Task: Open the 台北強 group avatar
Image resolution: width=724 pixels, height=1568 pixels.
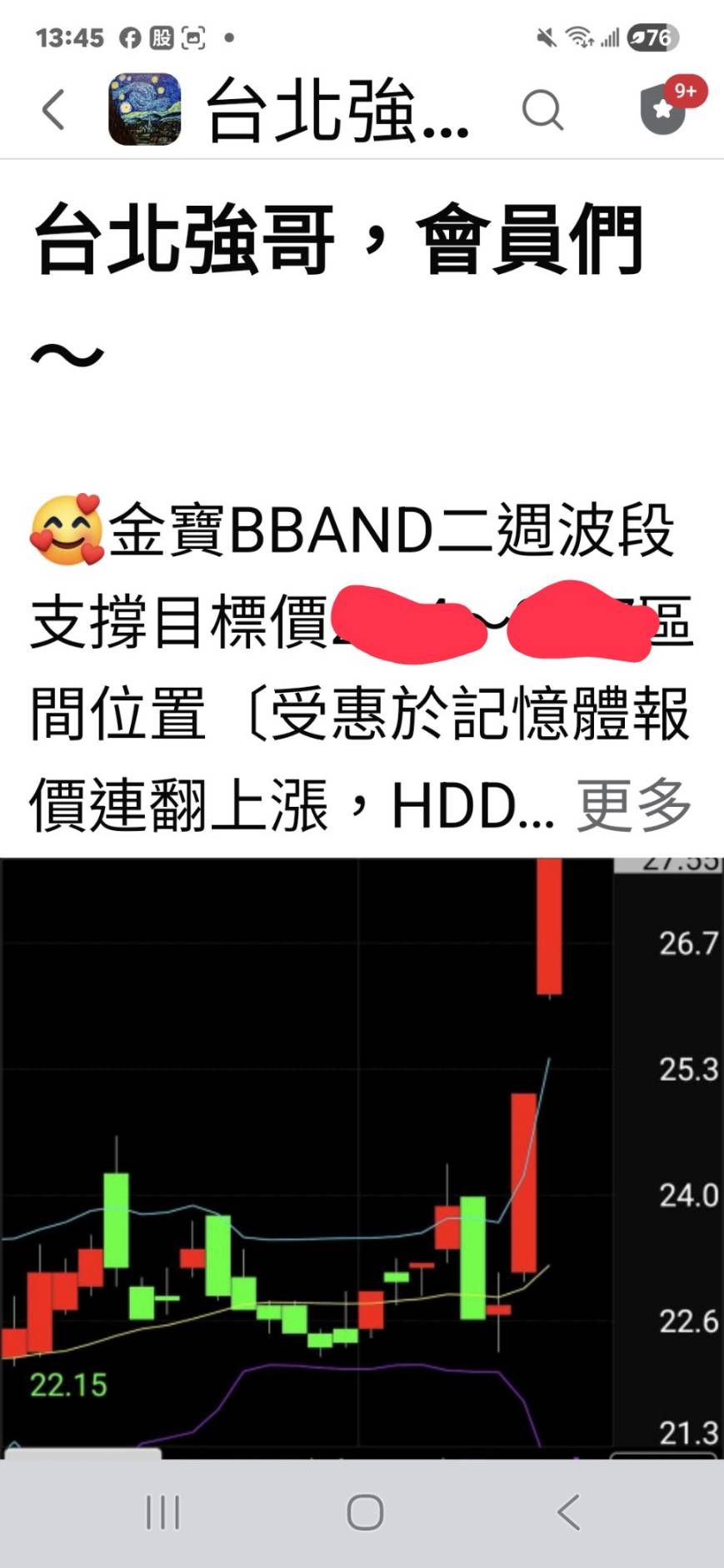Action: point(145,109)
